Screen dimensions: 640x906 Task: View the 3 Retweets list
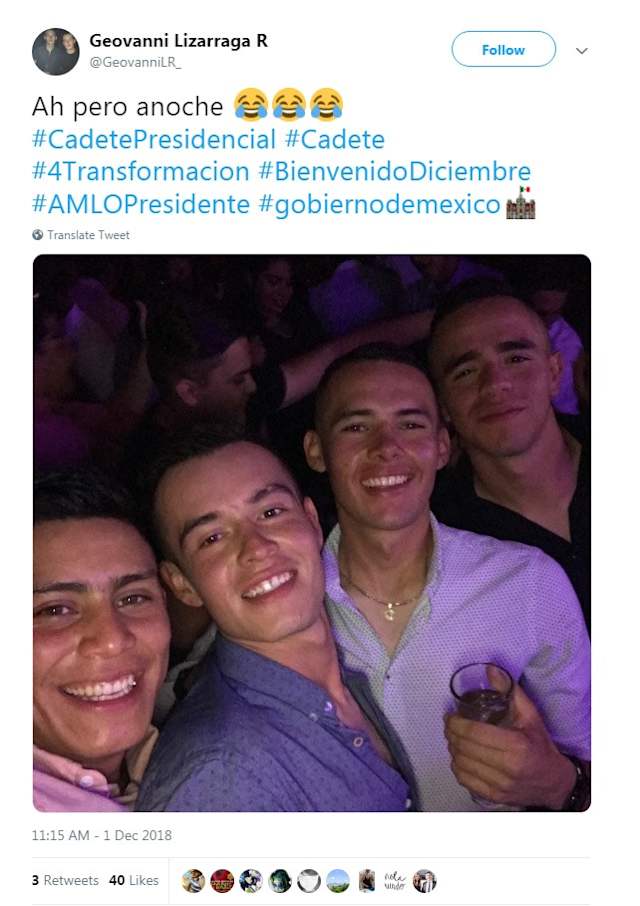[x=65, y=880]
